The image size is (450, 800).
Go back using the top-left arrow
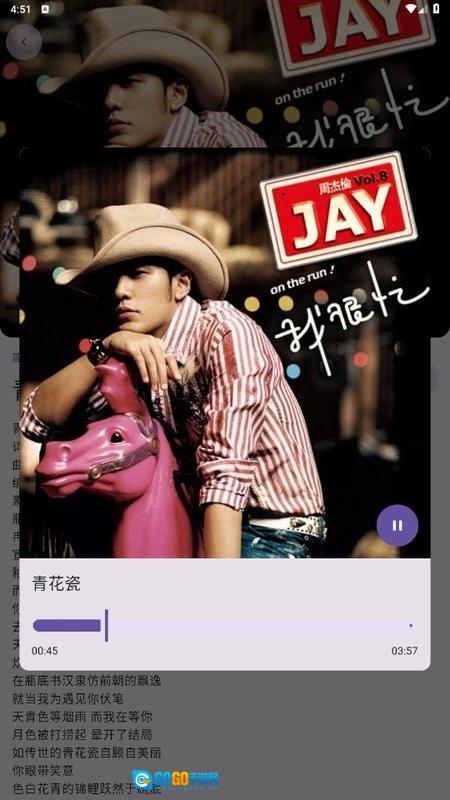[23, 42]
